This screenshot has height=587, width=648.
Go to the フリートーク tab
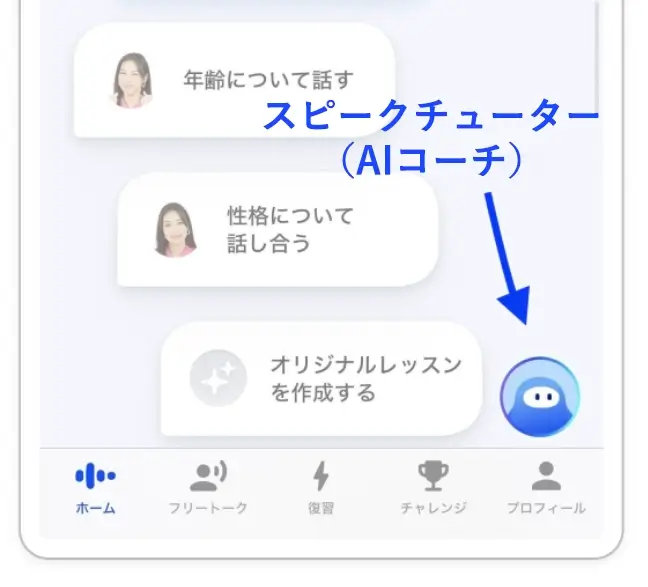point(208,488)
